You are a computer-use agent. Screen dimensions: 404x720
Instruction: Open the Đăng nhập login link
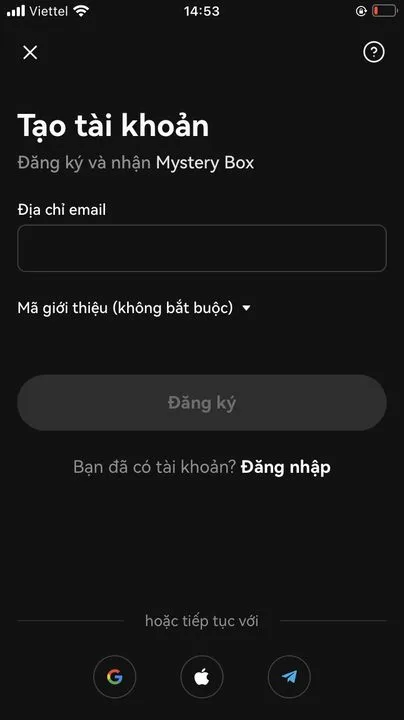point(286,467)
